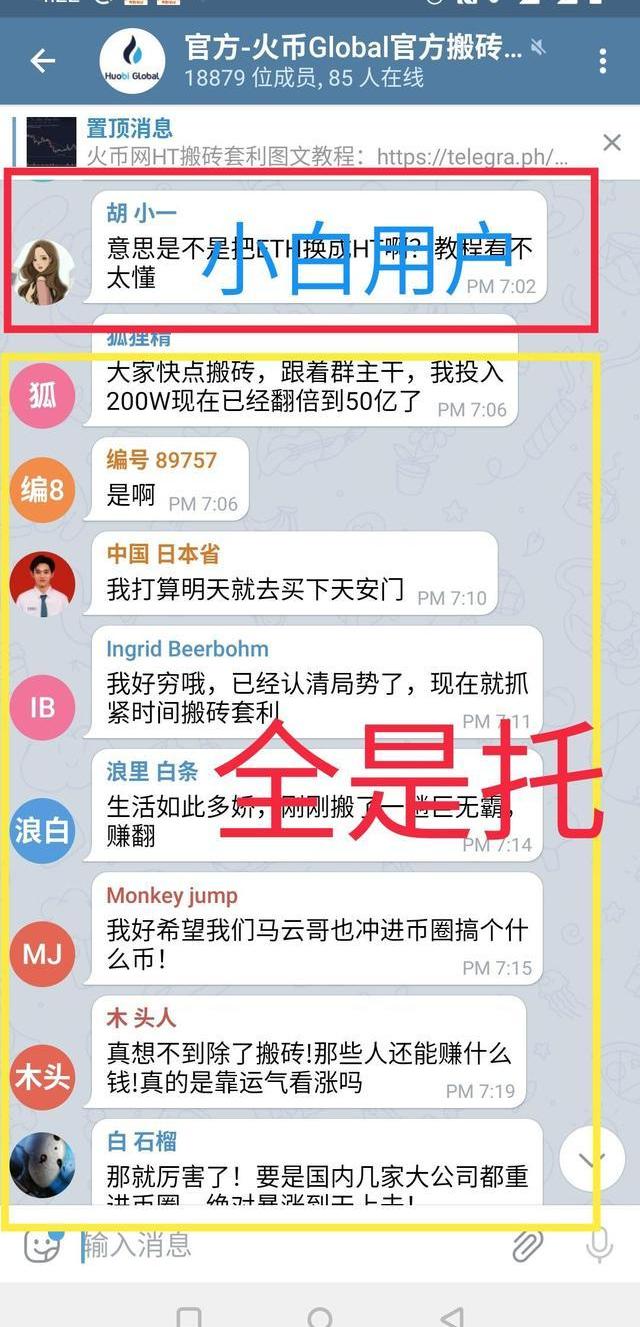640x1327 pixels.
Task: View 中国 日本省's profile photo
Action: point(42,584)
